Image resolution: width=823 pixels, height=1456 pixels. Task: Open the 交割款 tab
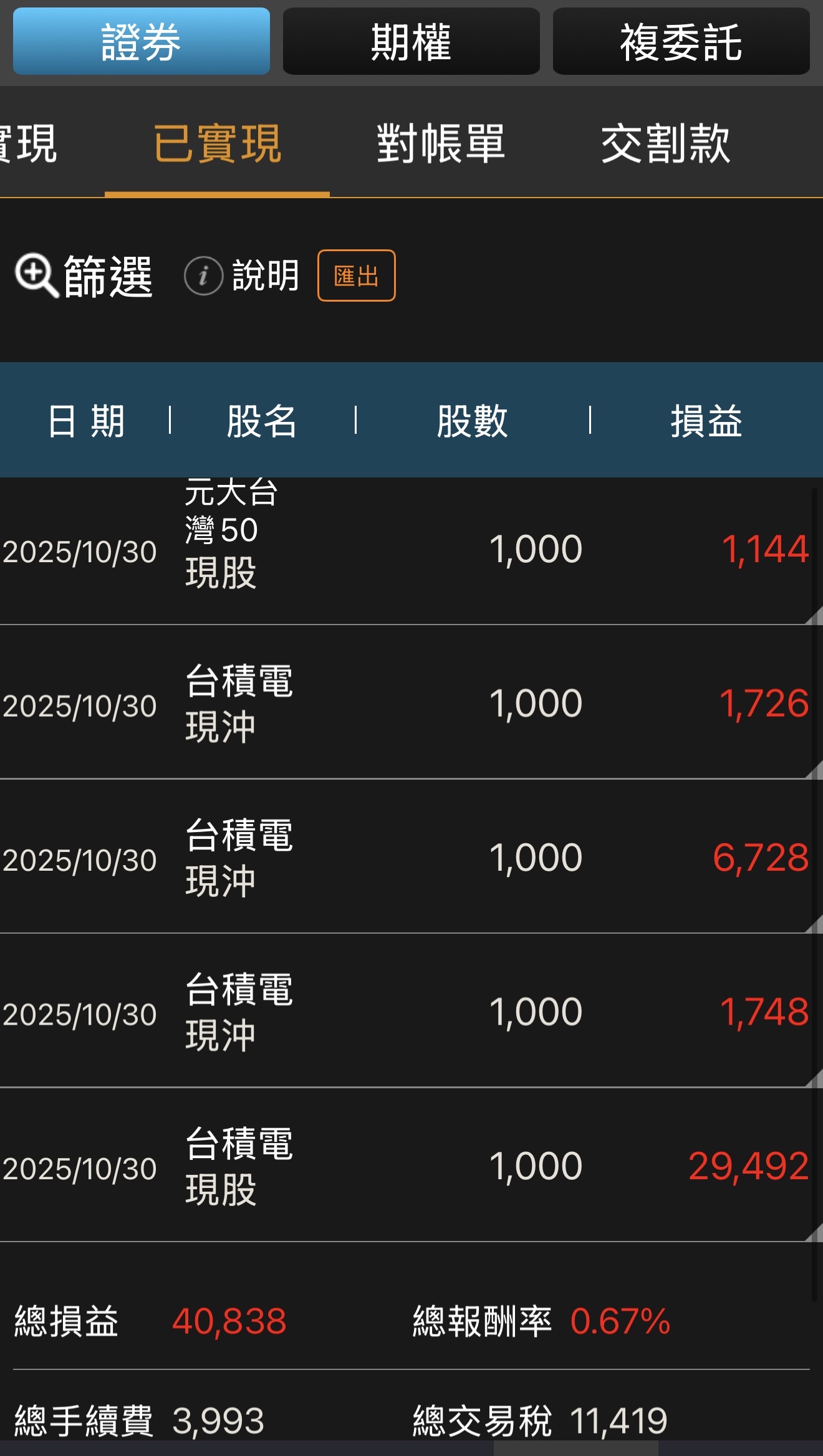[x=665, y=144]
